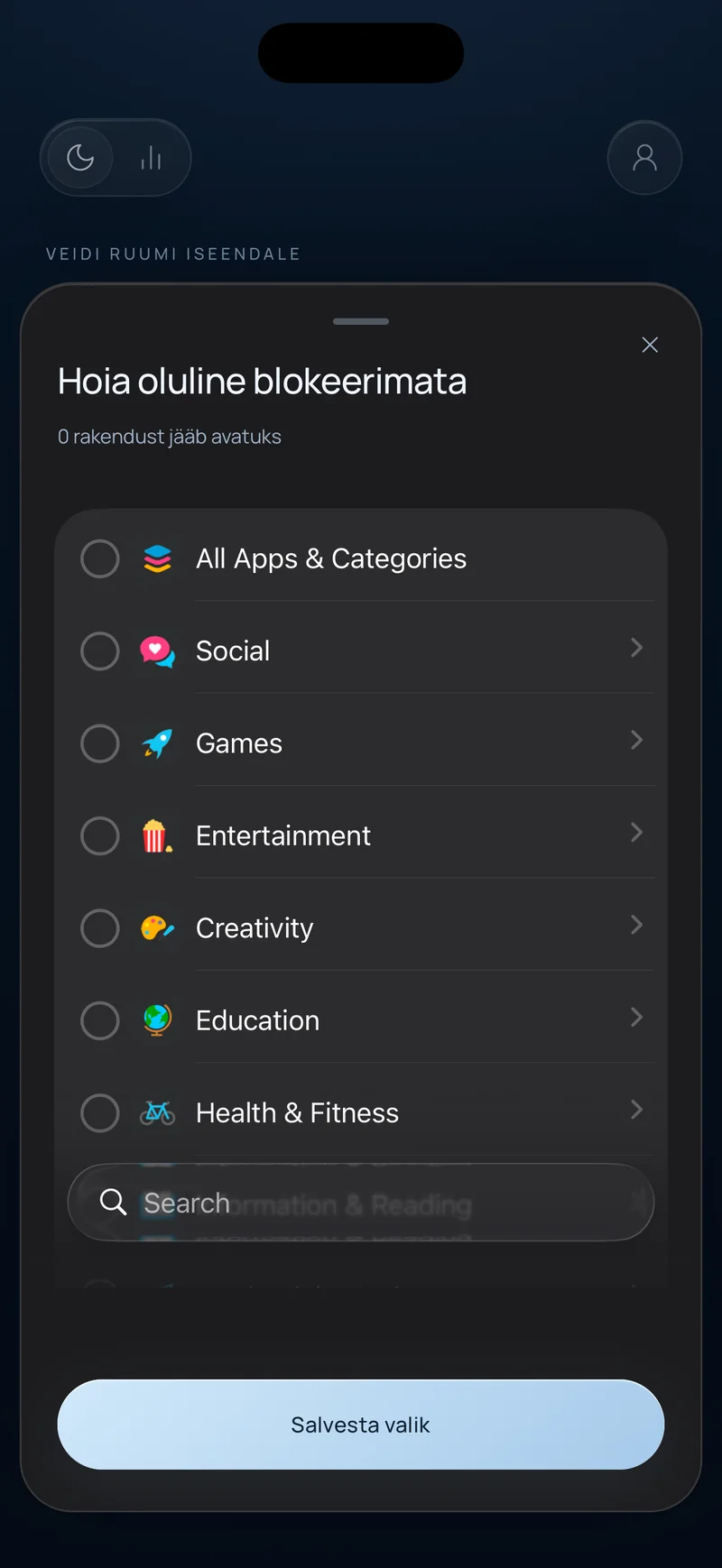Switch to the statistics bars tab

click(151, 159)
